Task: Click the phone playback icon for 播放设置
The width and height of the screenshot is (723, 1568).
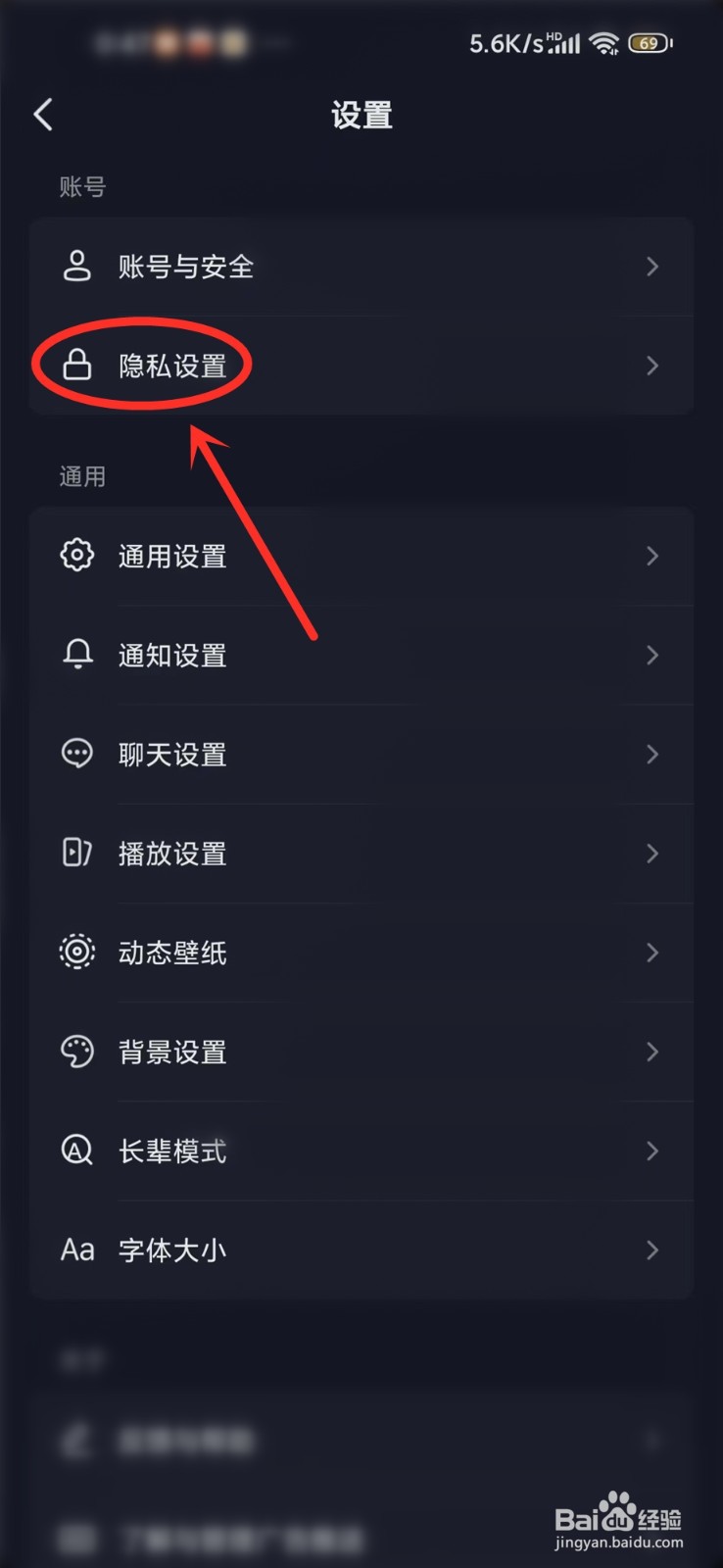Action: pos(77,853)
